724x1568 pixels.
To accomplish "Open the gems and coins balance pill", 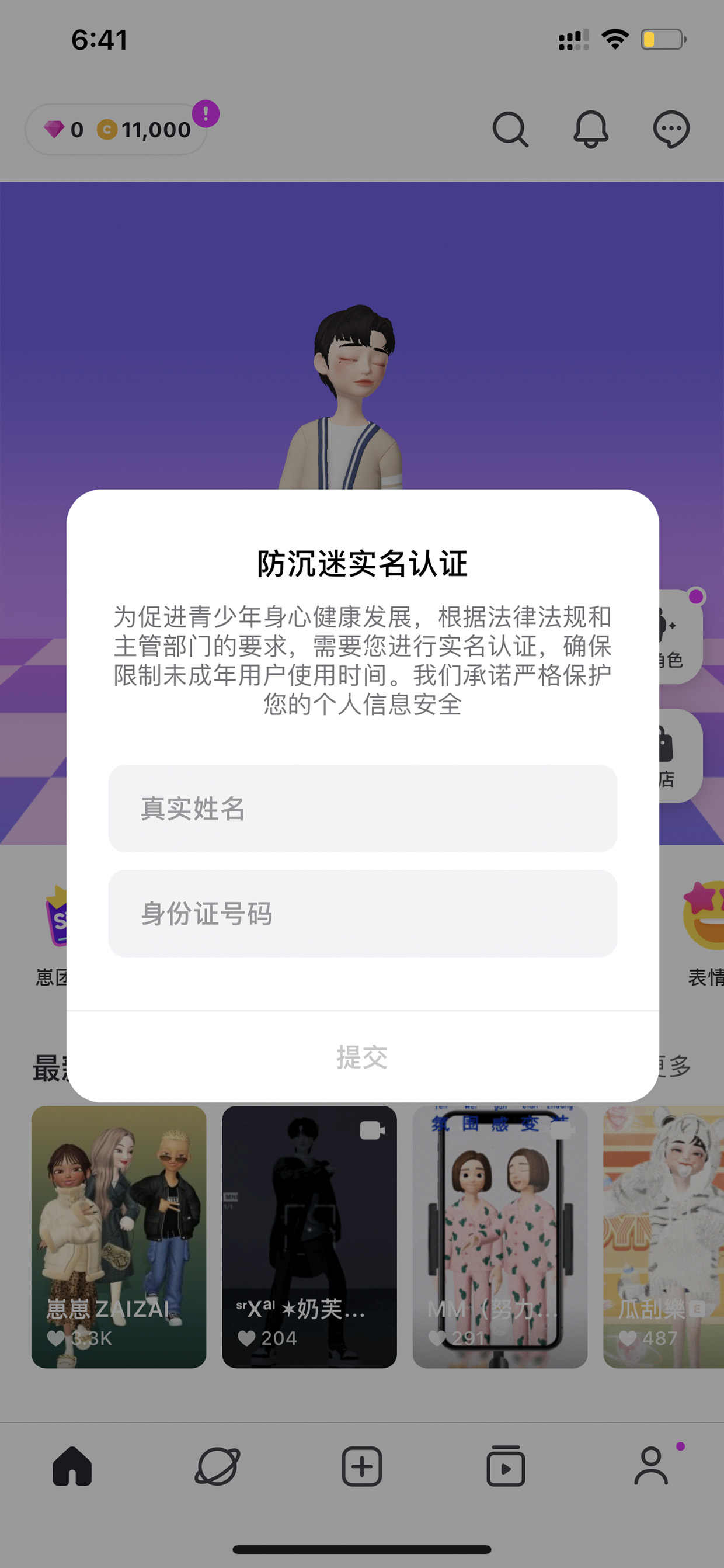I will 116,129.
